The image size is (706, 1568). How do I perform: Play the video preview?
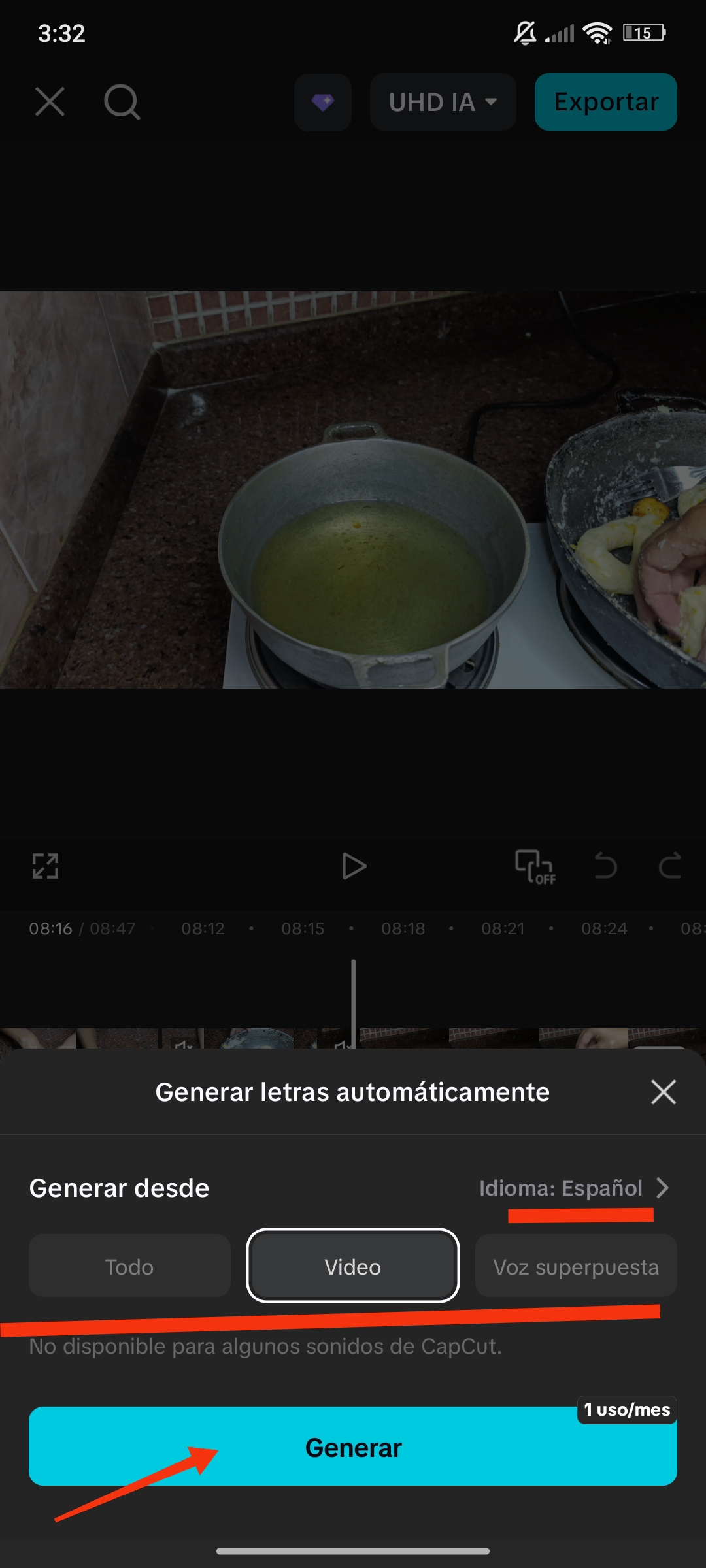click(x=354, y=866)
